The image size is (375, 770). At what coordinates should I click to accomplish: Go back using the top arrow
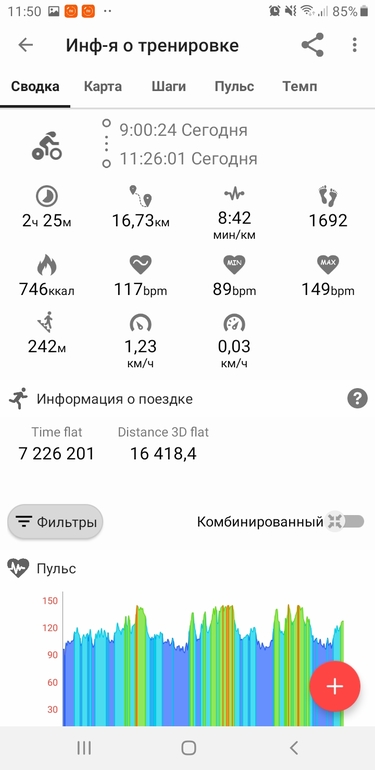26,45
